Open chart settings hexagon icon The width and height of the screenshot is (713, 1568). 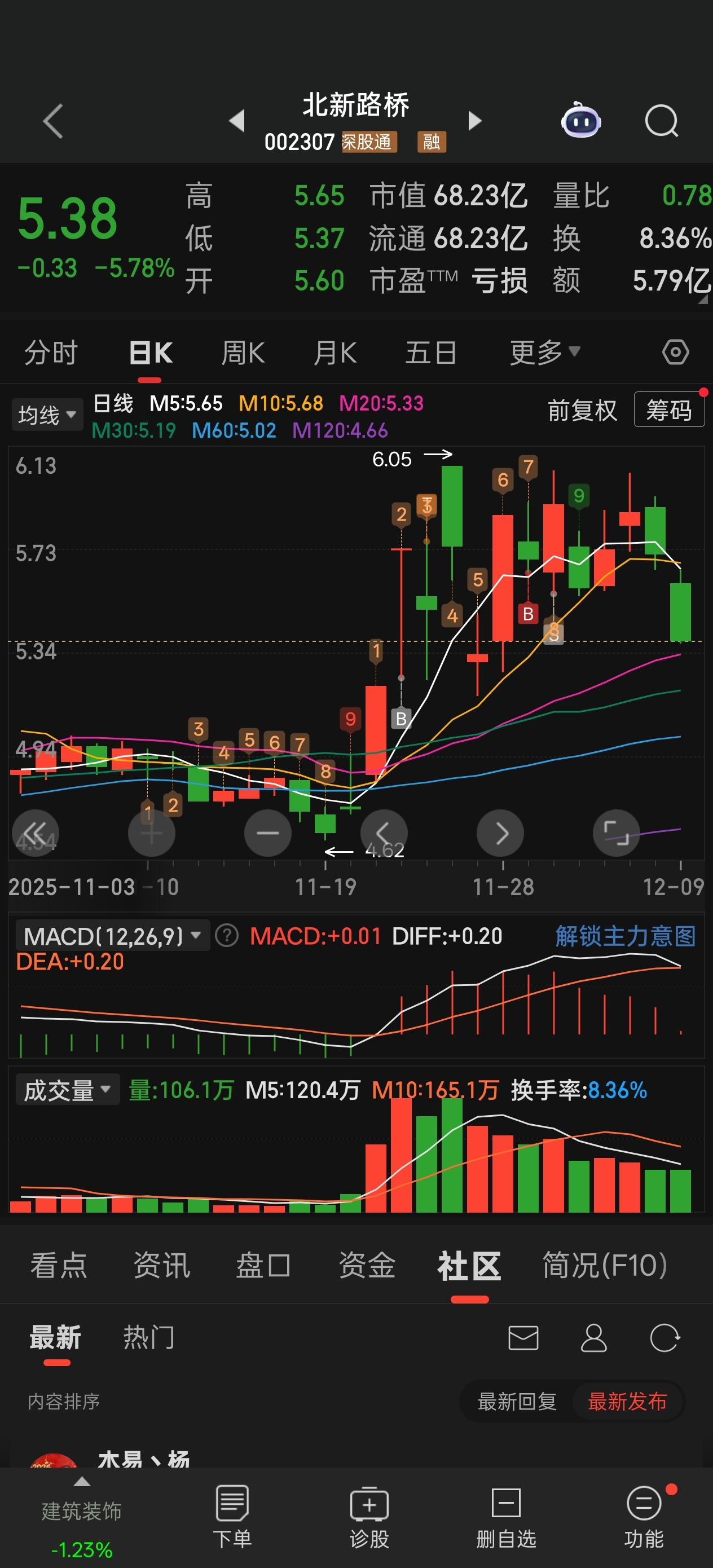(675, 353)
